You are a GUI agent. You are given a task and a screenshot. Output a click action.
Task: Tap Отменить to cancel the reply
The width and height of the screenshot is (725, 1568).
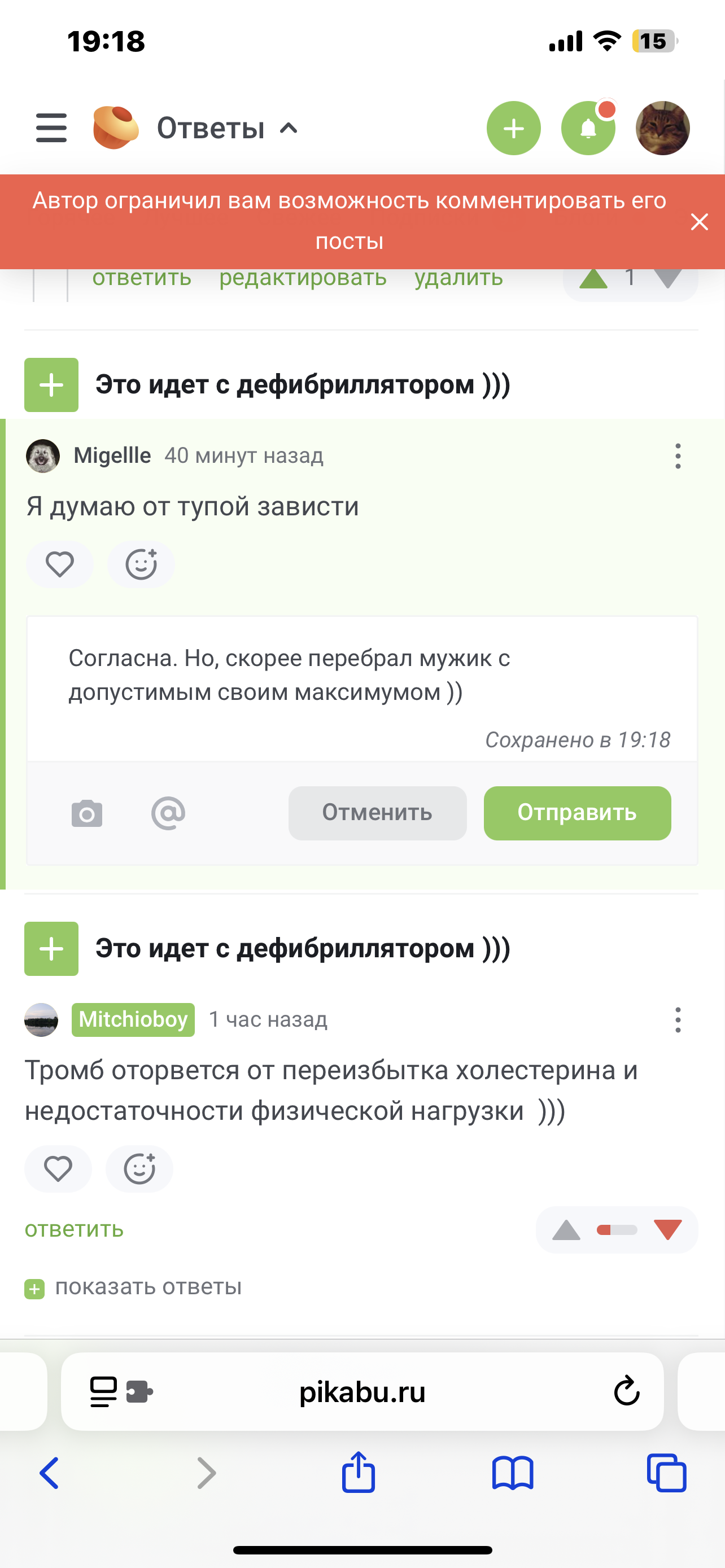(377, 813)
